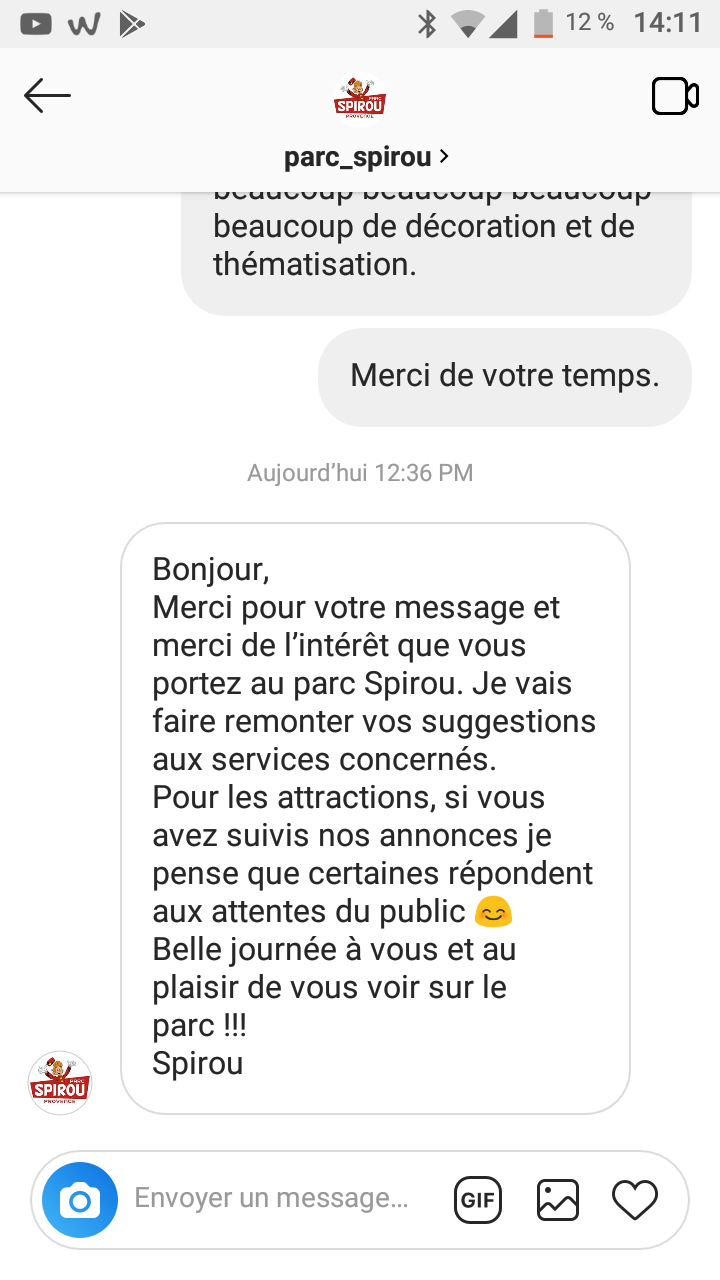Open the parc_spirou profile from the header

366,157
